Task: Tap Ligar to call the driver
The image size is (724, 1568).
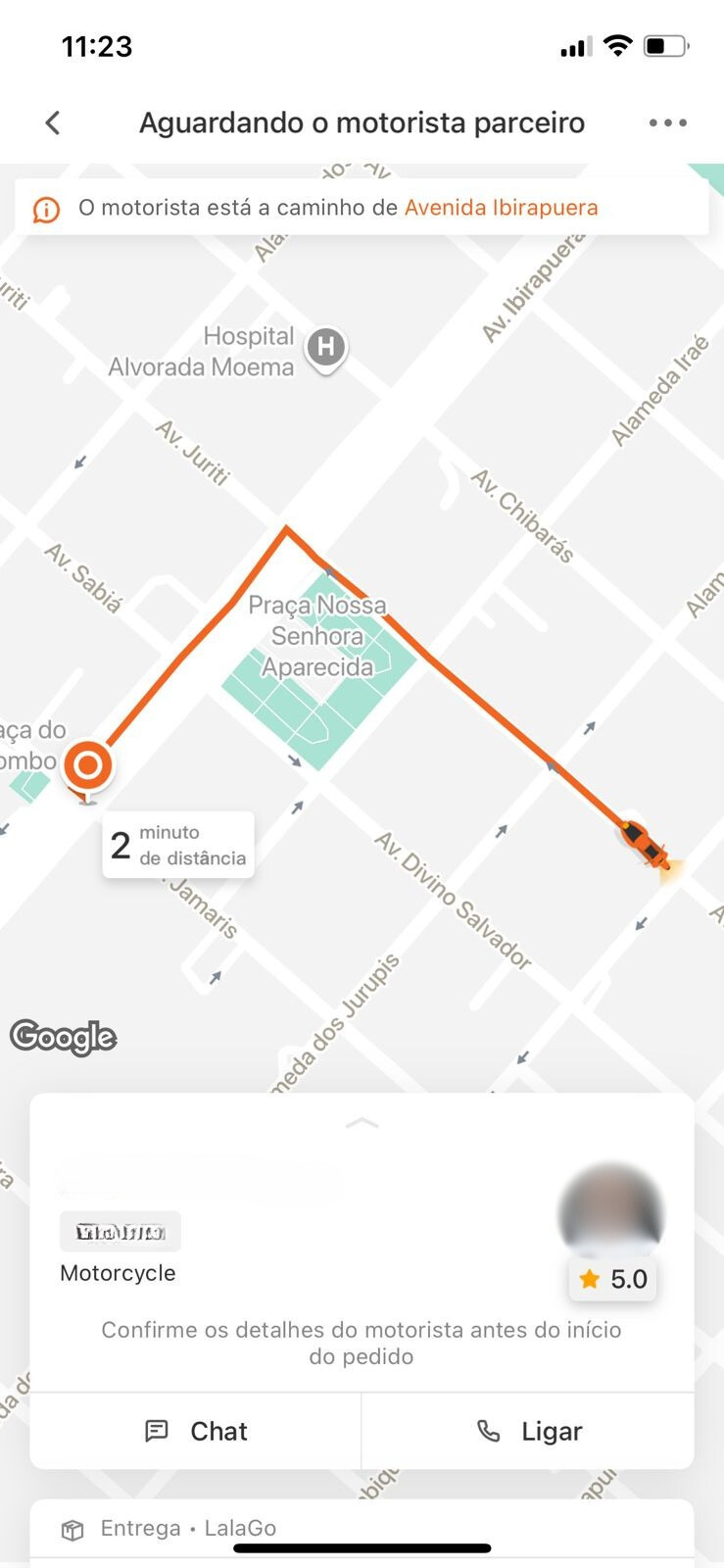Action: click(529, 1431)
